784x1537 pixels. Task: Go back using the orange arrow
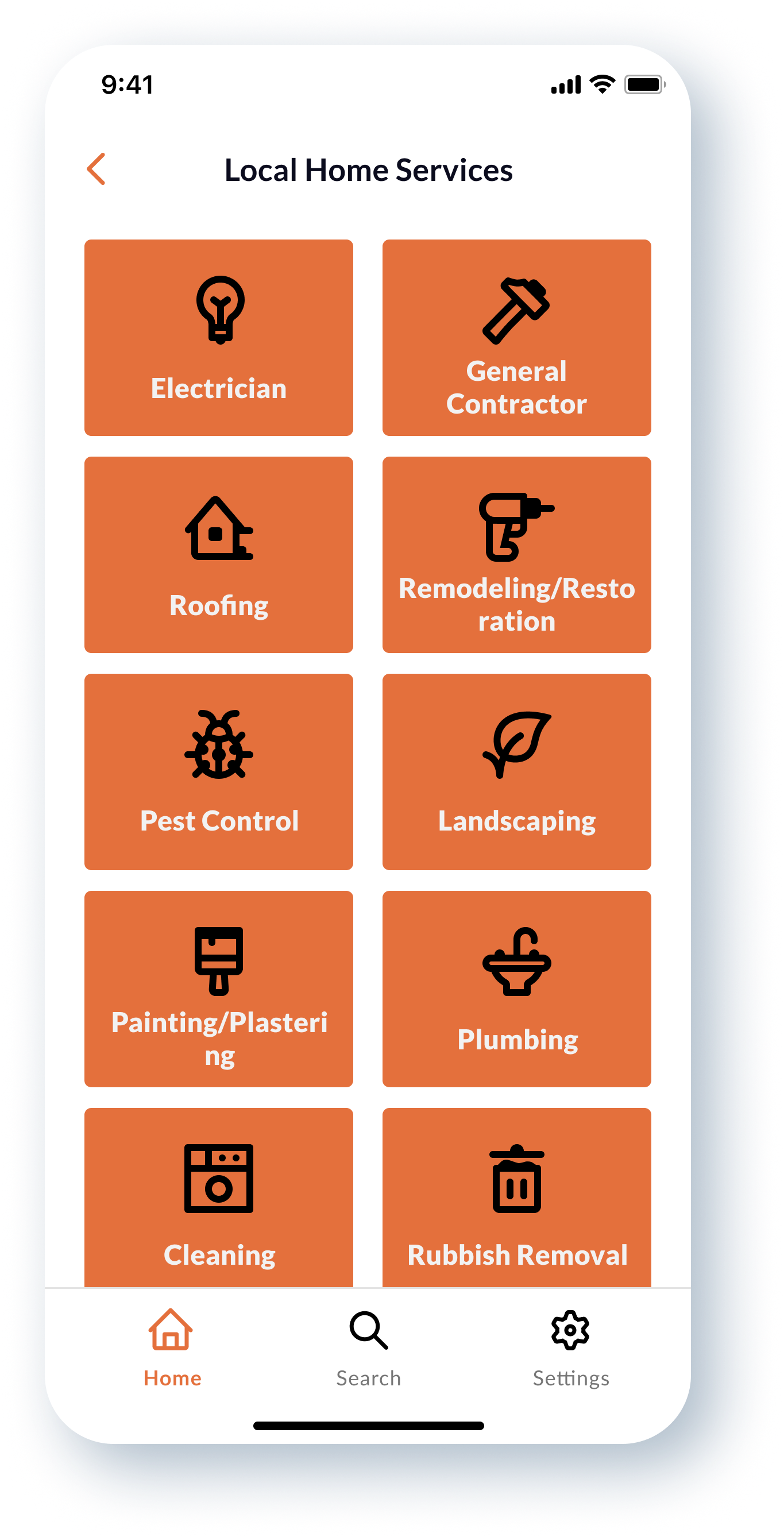point(96,169)
